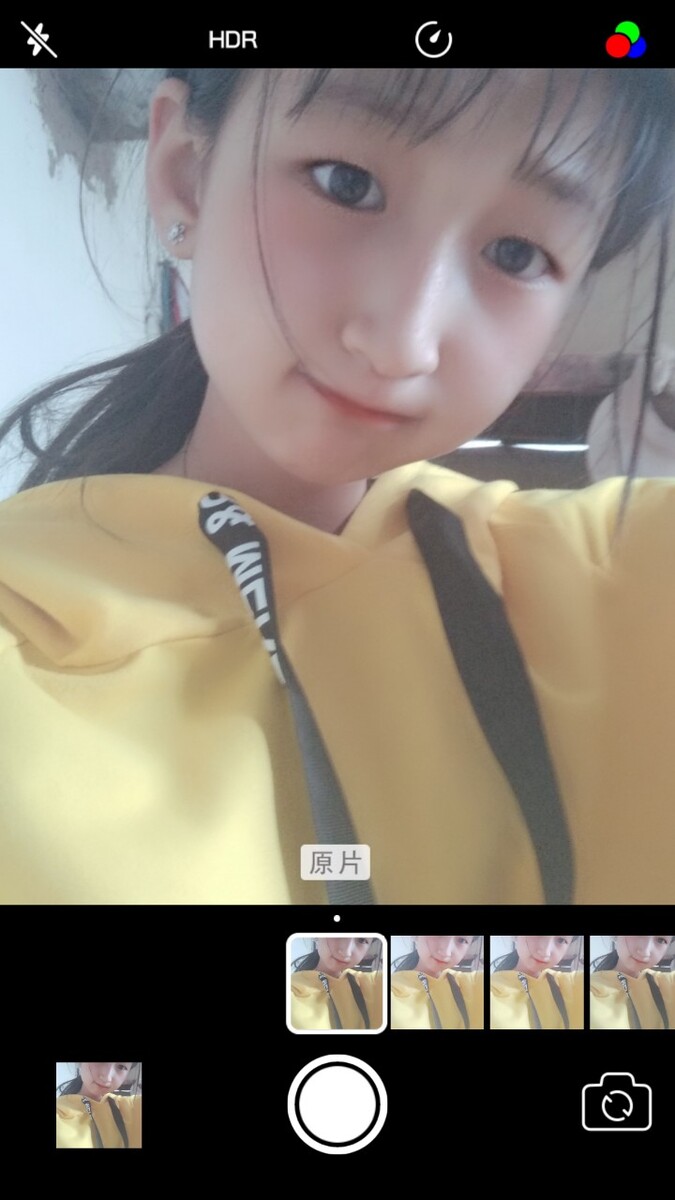This screenshot has height=1200, width=675.
Task: Choose the third filter preview thumbnail
Action: [537, 982]
